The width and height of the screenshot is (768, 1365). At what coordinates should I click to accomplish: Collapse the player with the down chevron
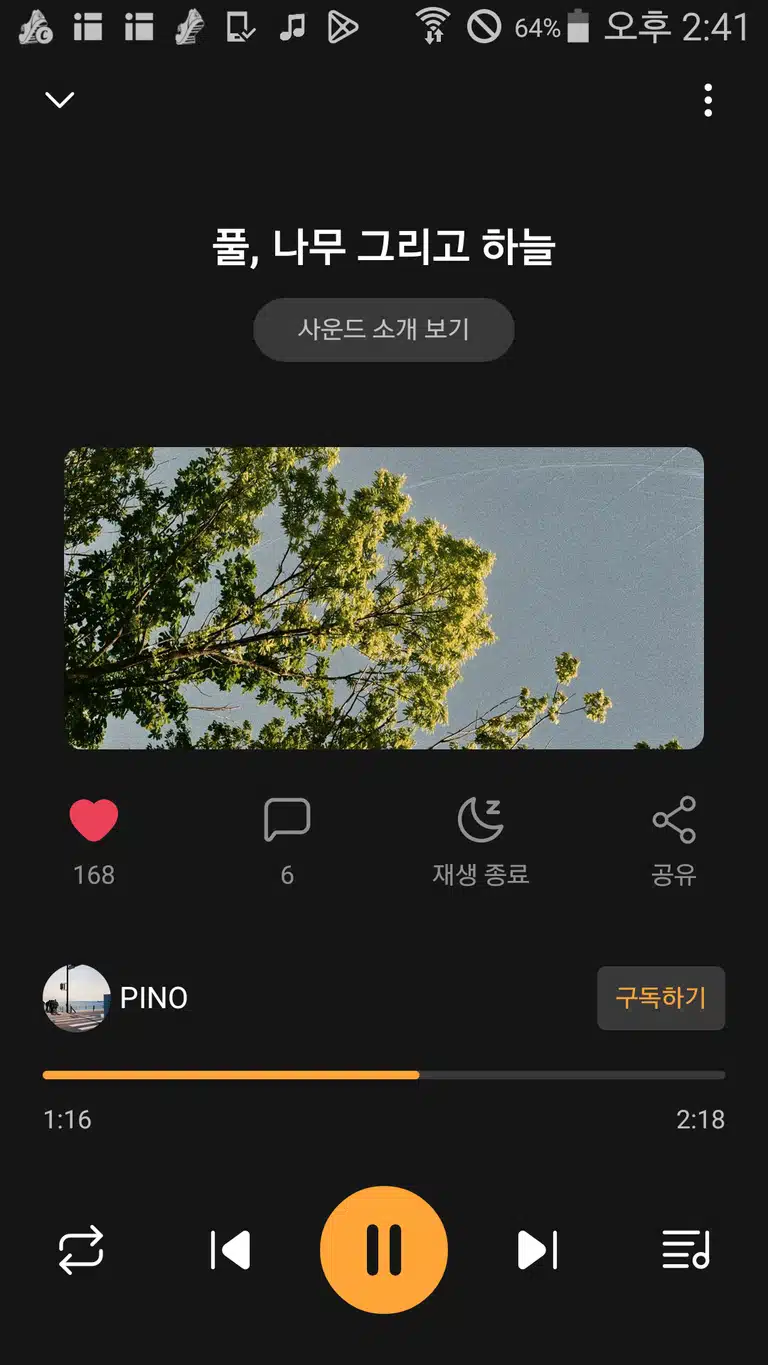(x=60, y=100)
